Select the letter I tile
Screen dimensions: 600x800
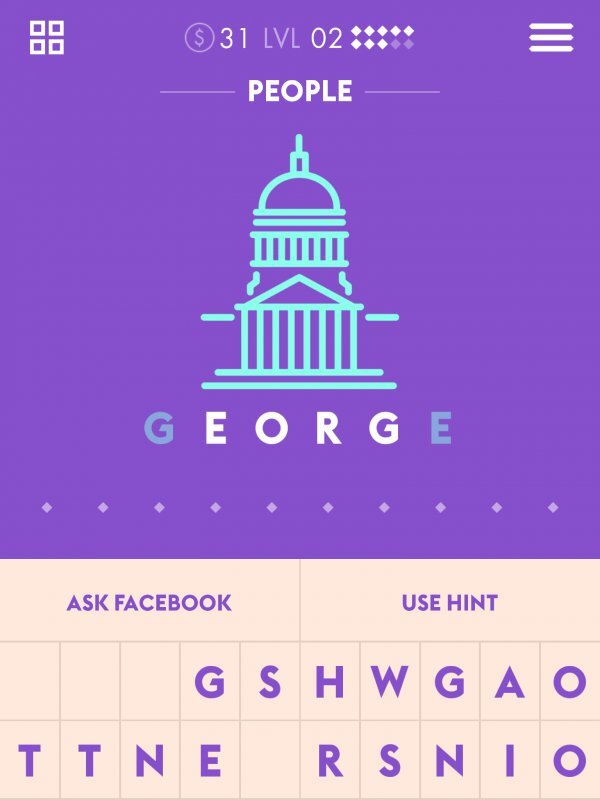click(509, 762)
